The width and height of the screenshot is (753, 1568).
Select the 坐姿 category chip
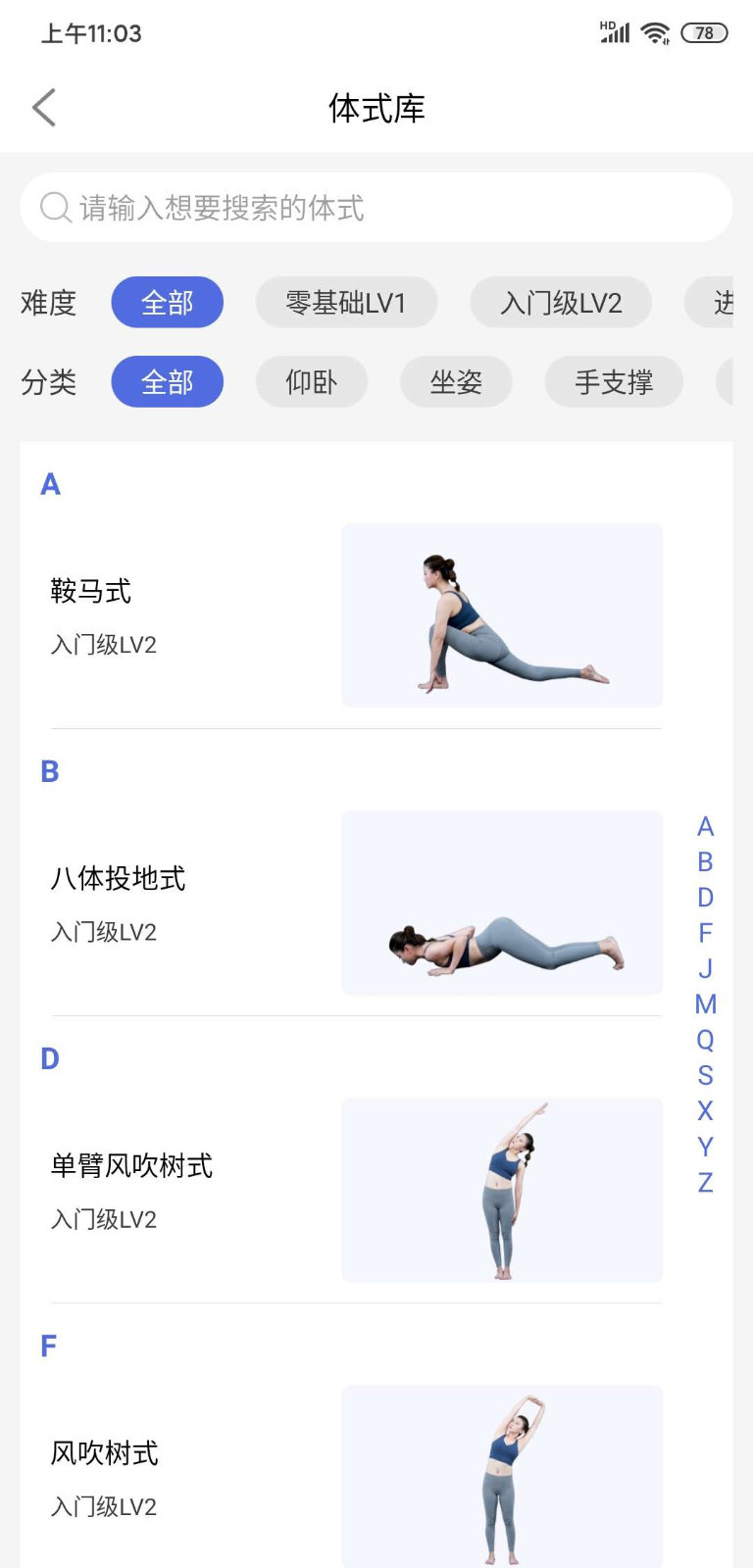[x=456, y=382]
